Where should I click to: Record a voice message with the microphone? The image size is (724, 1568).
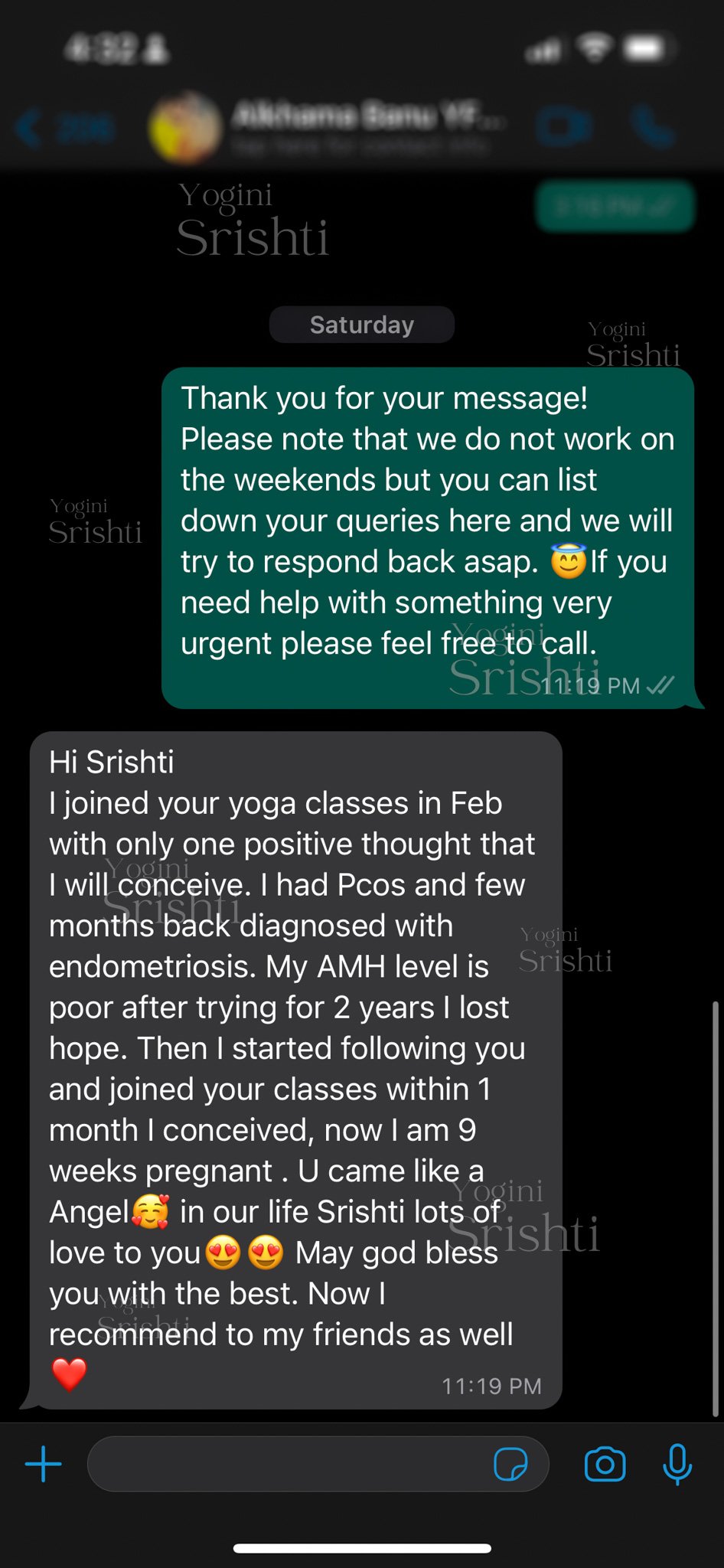677,1464
